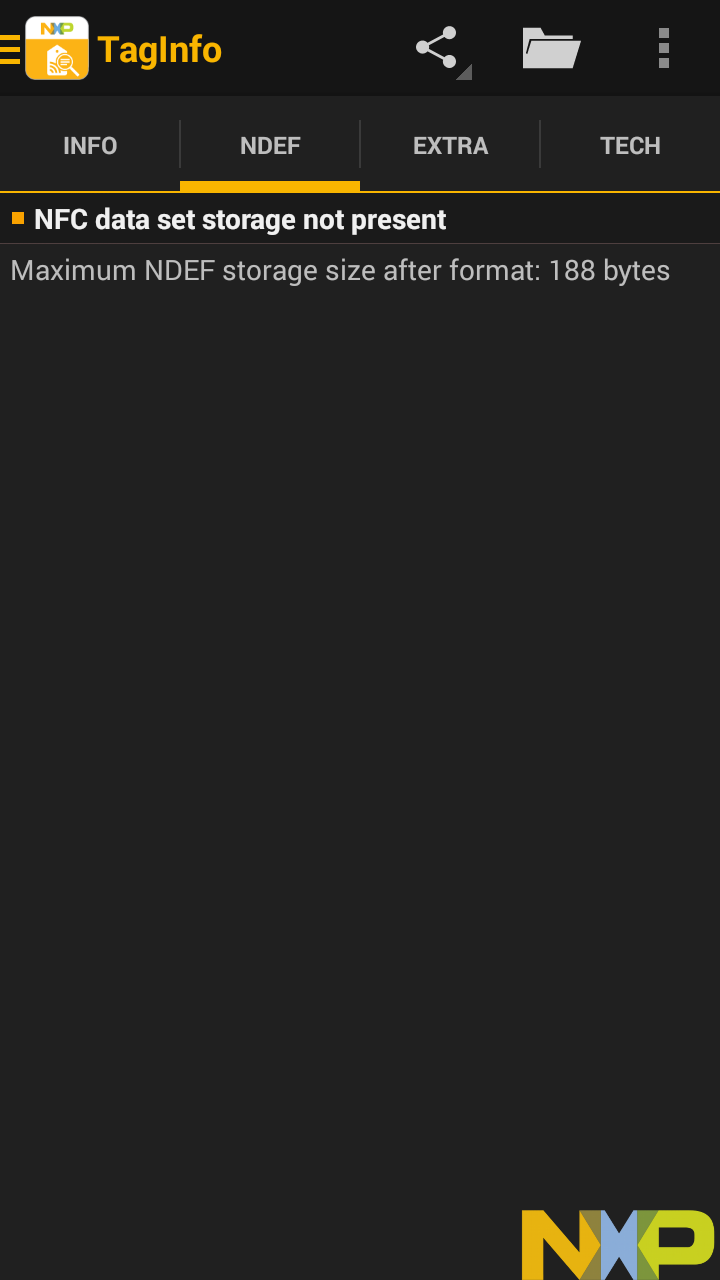Image resolution: width=720 pixels, height=1280 pixels.
Task: Switch to the INFO tab
Action: click(90, 146)
